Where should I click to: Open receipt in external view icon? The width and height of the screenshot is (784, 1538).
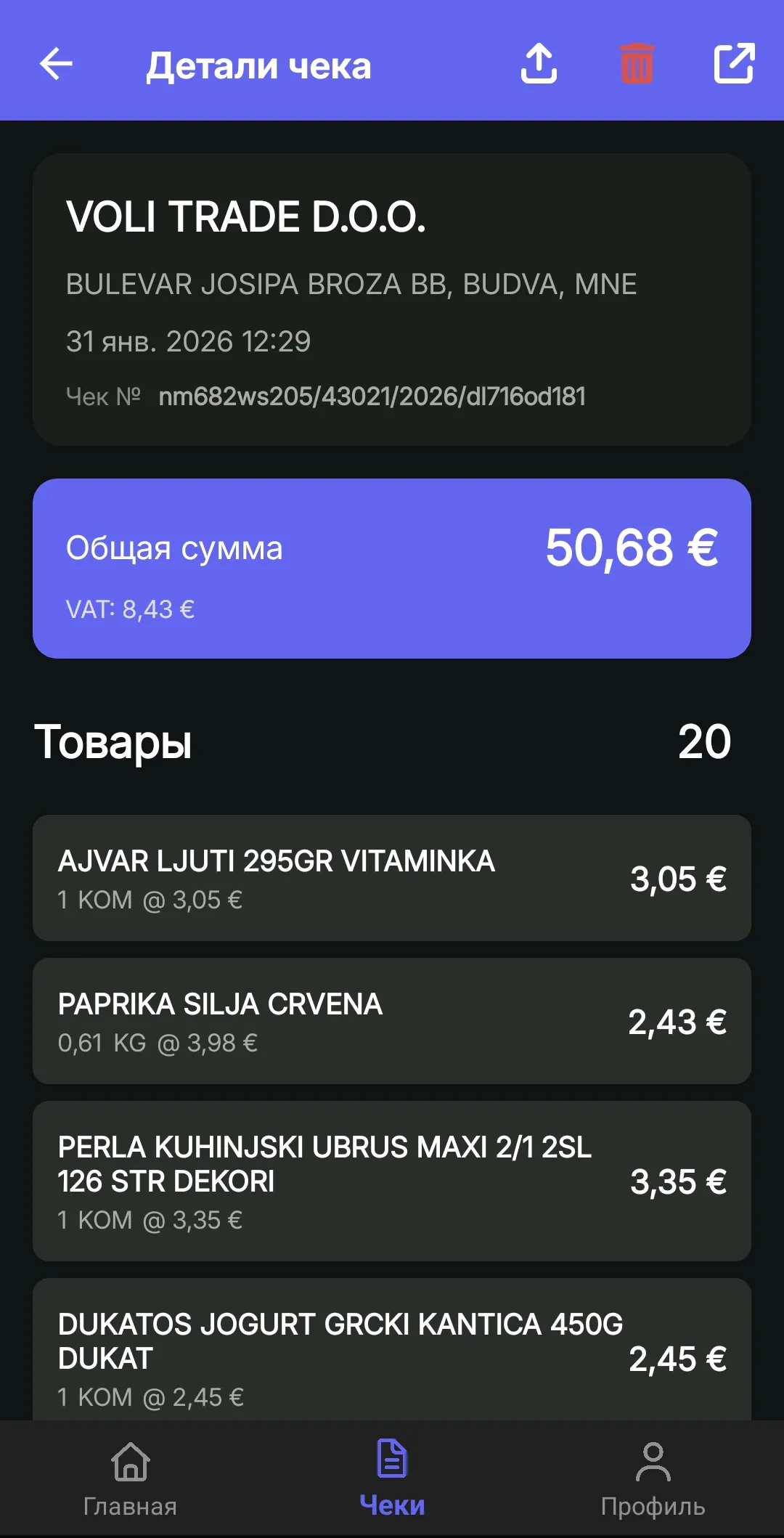[734, 65]
